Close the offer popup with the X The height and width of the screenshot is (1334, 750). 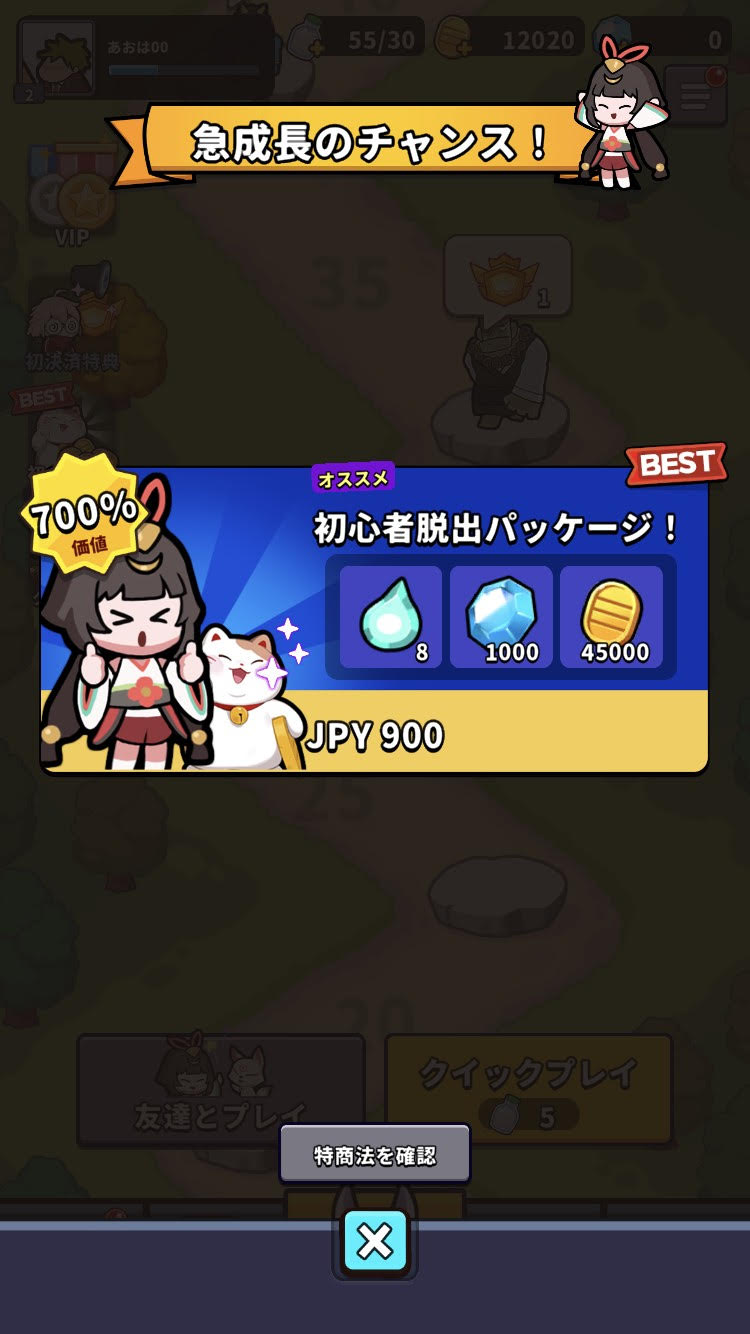375,1241
